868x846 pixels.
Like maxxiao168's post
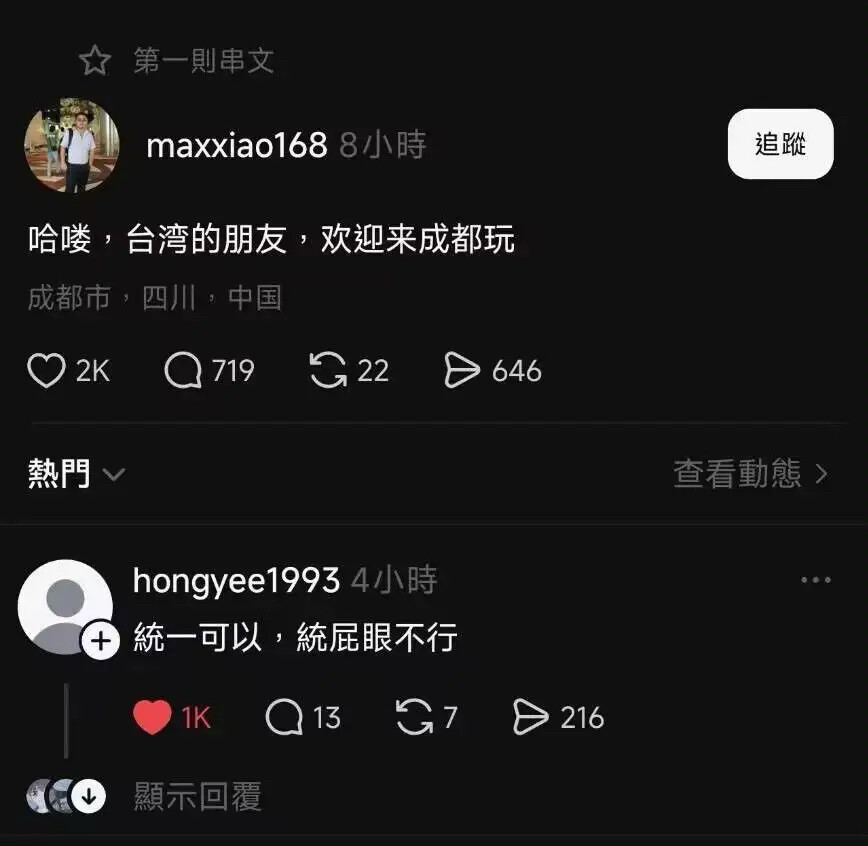tap(46, 371)
